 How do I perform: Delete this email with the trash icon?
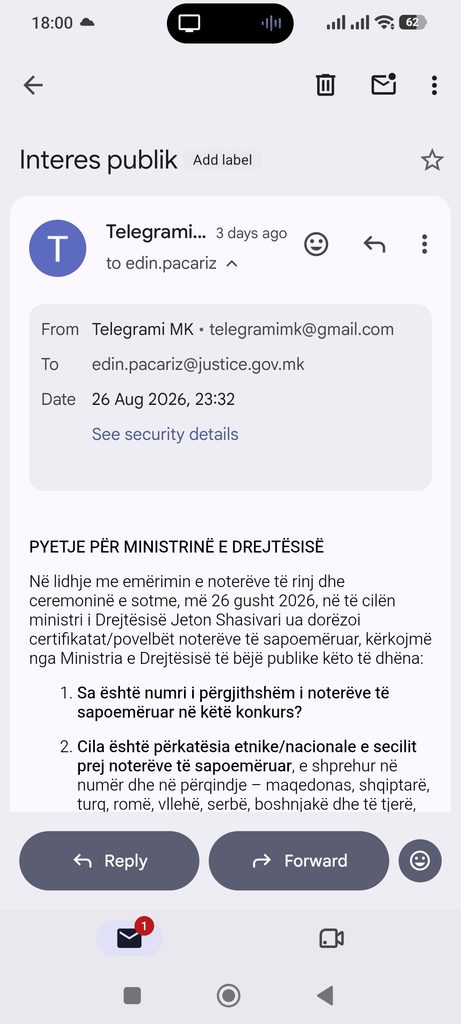tap(325, 85)
